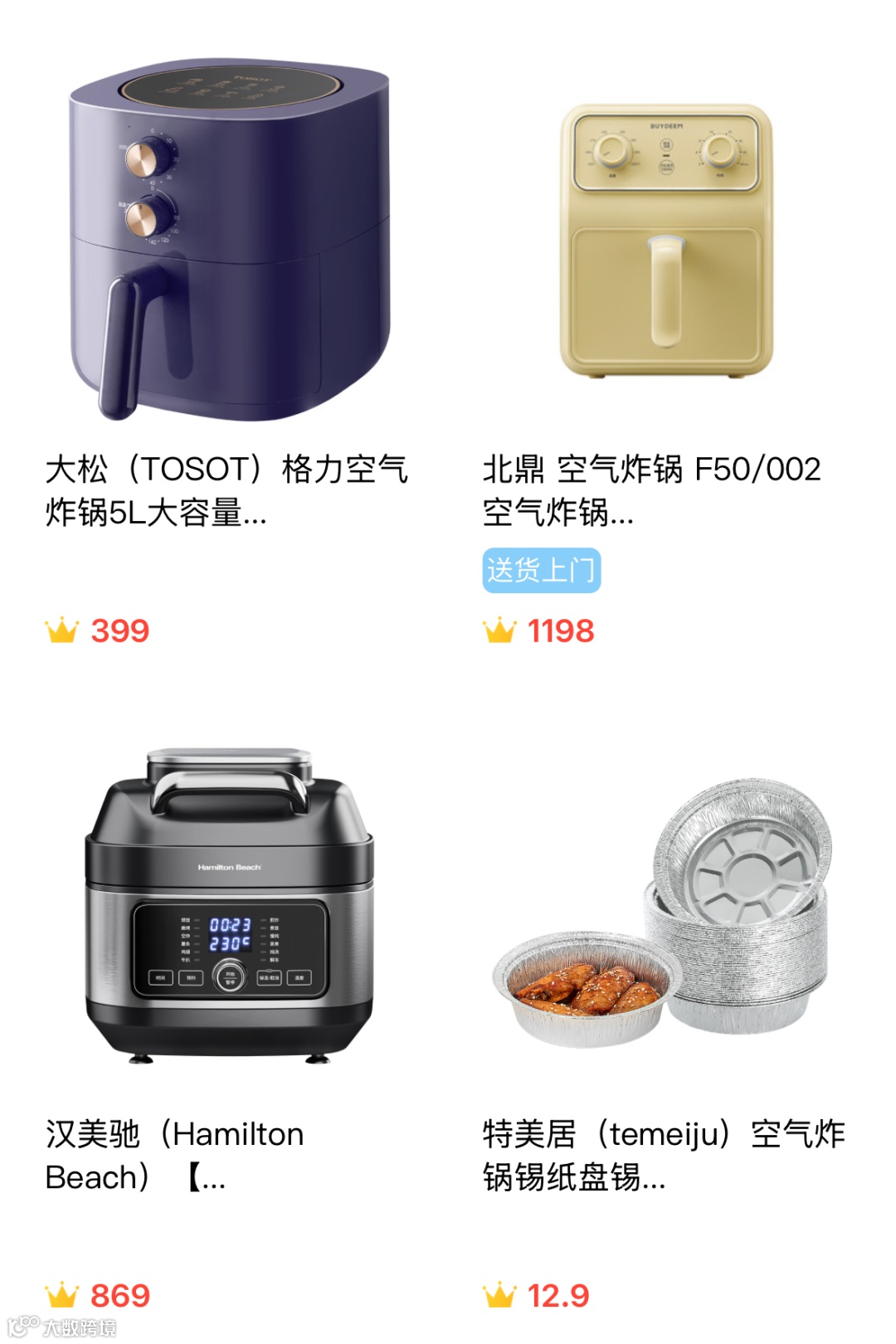
Task: View the 北鼎 F50/002 air fryer listing
Action: click(665, 241)
